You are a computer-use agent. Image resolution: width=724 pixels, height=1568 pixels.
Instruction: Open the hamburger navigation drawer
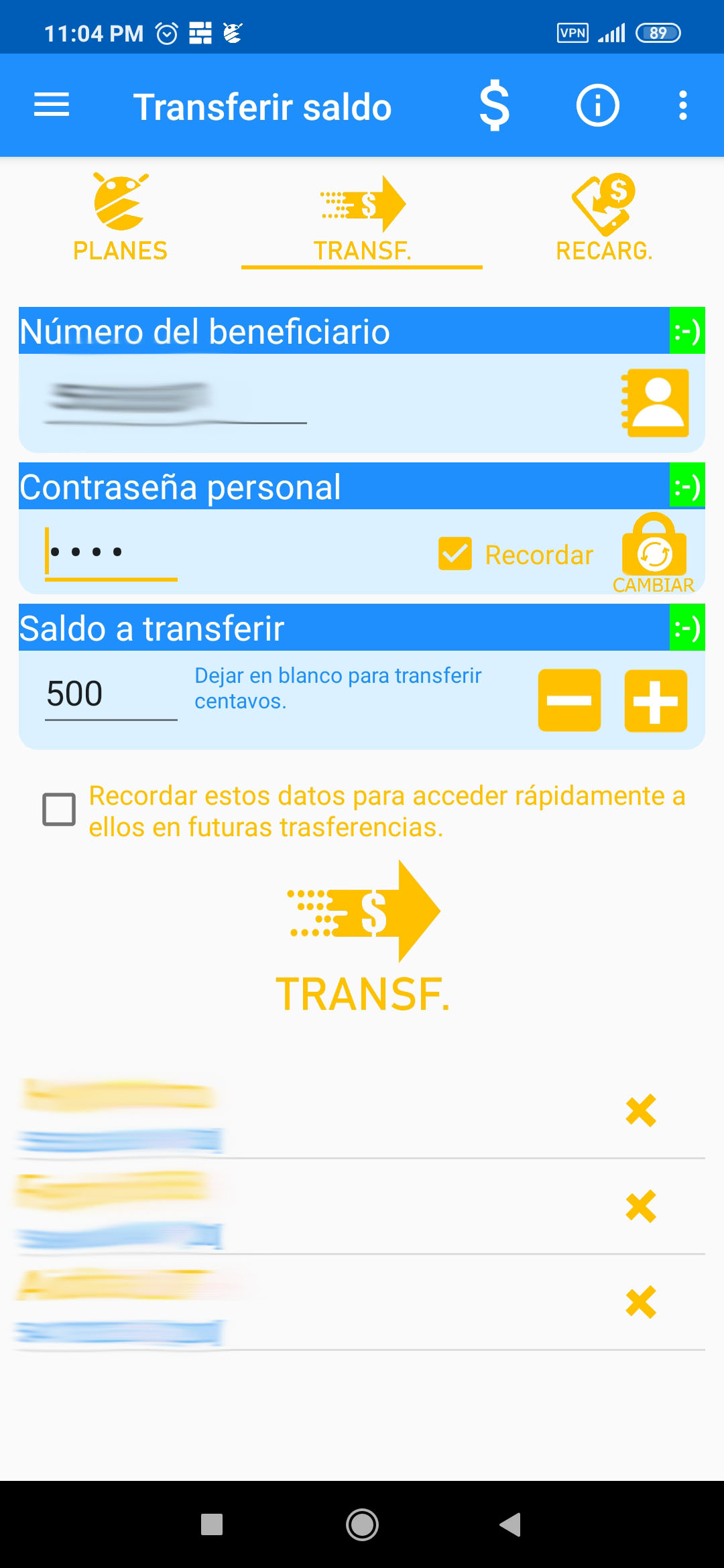coord(52,105)
